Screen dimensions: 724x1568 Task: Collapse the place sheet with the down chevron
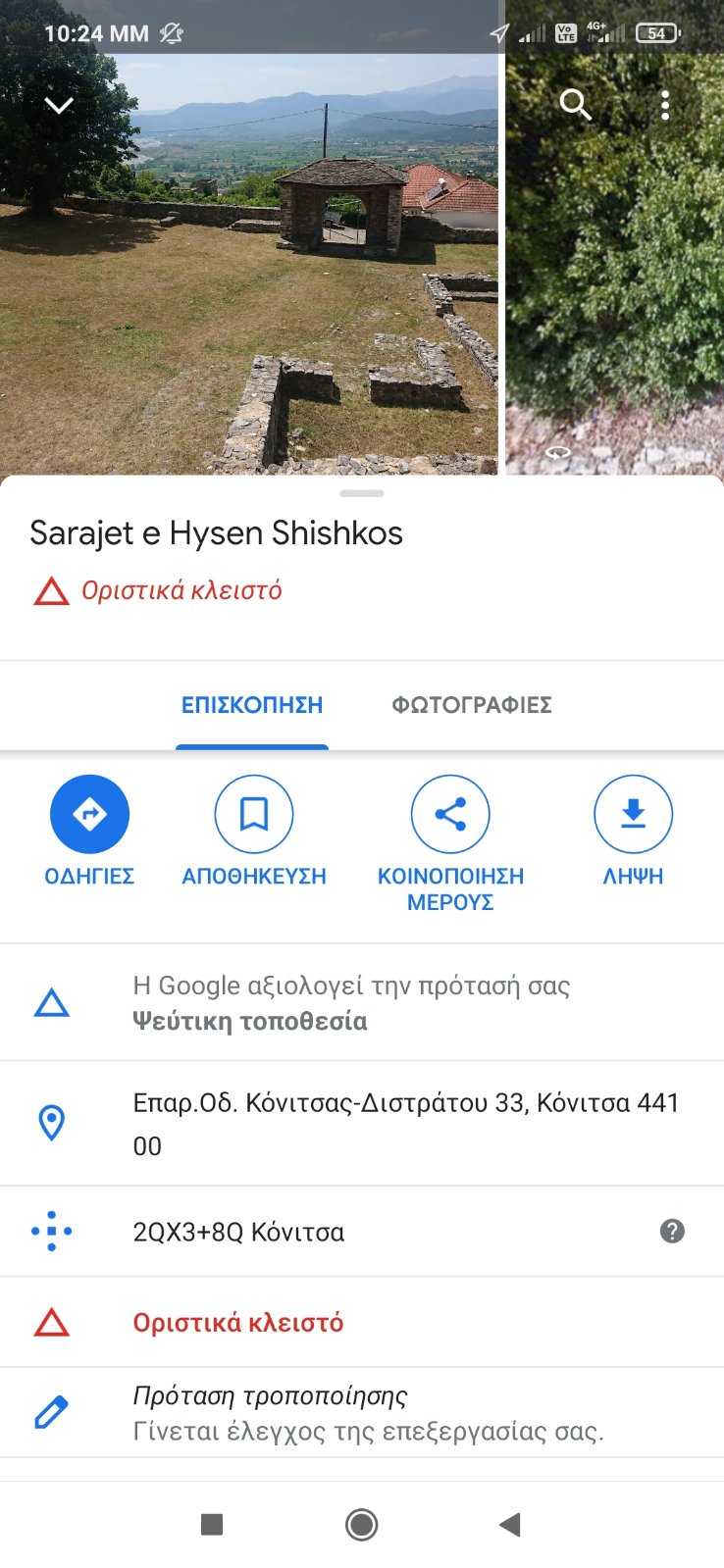coord(59,105)
